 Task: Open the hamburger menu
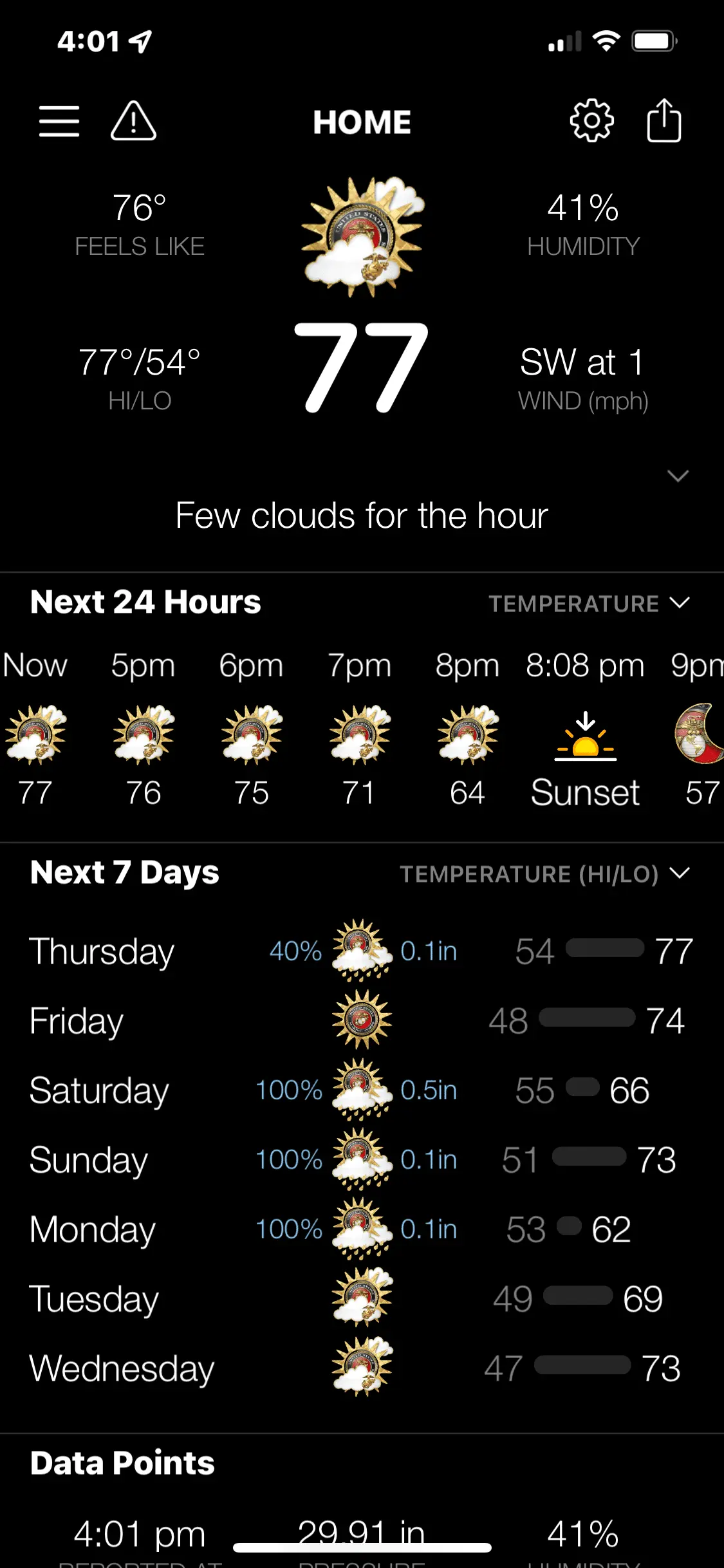click(x=59, y=121)
